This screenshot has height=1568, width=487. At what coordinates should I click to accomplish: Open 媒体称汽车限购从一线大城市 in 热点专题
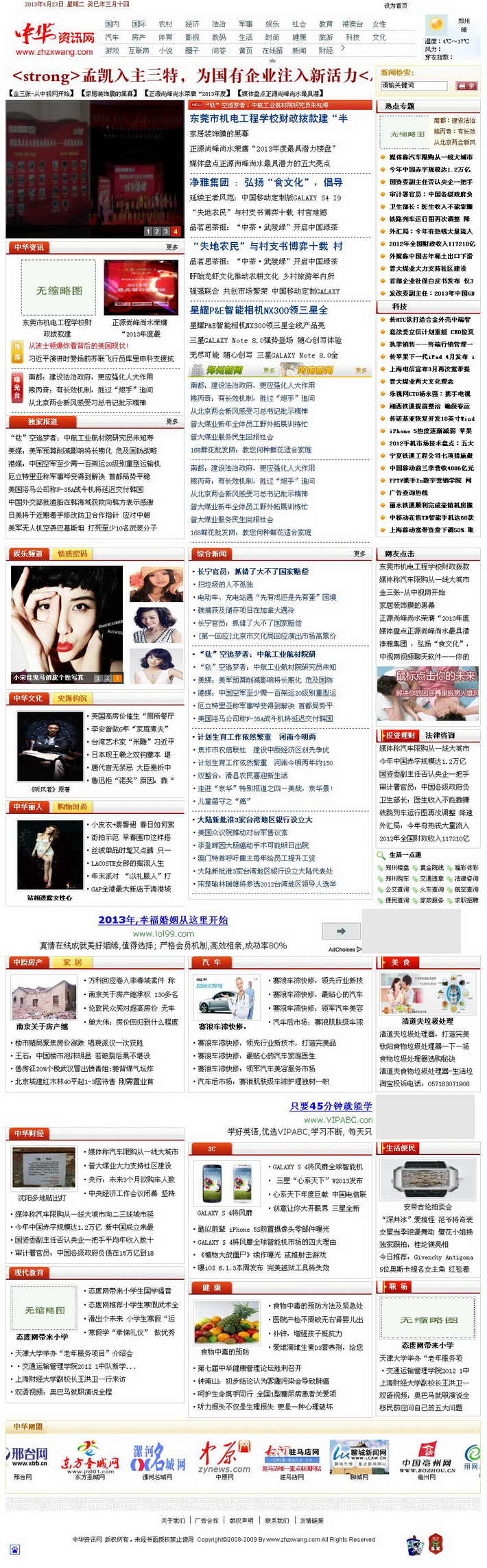430,157
